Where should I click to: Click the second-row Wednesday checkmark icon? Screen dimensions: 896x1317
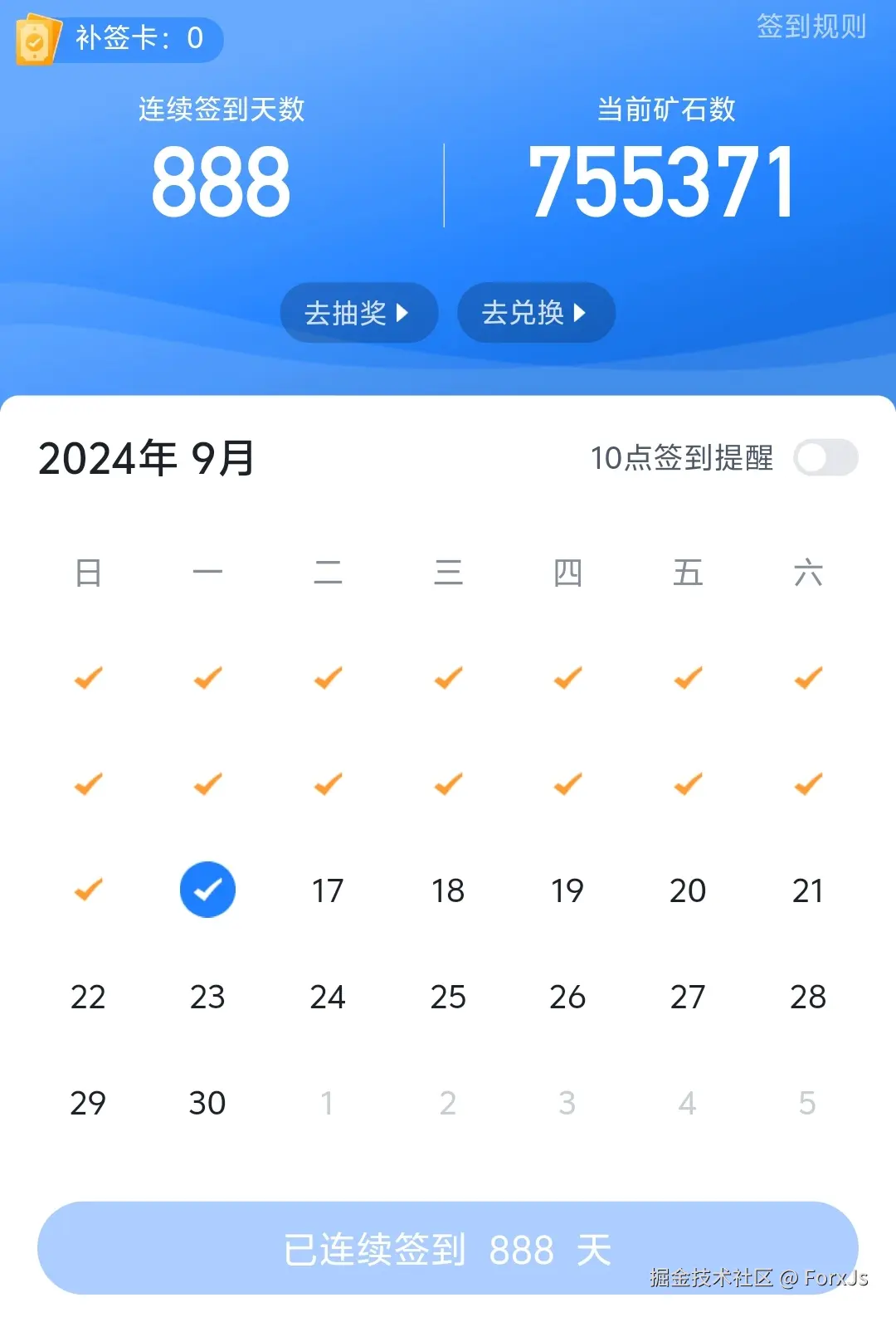446,783
